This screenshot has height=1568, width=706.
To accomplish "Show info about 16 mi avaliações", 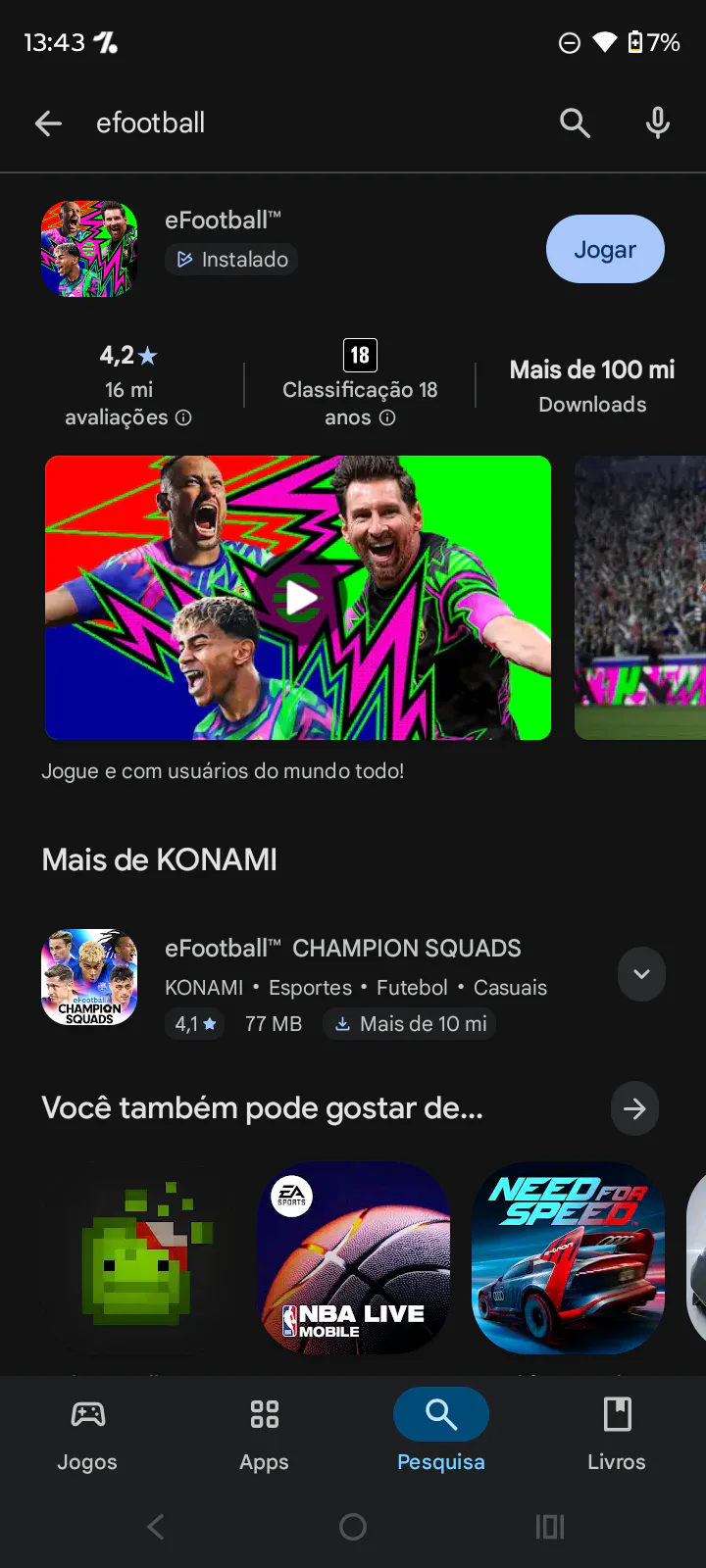I will click(x=183, y=417).
